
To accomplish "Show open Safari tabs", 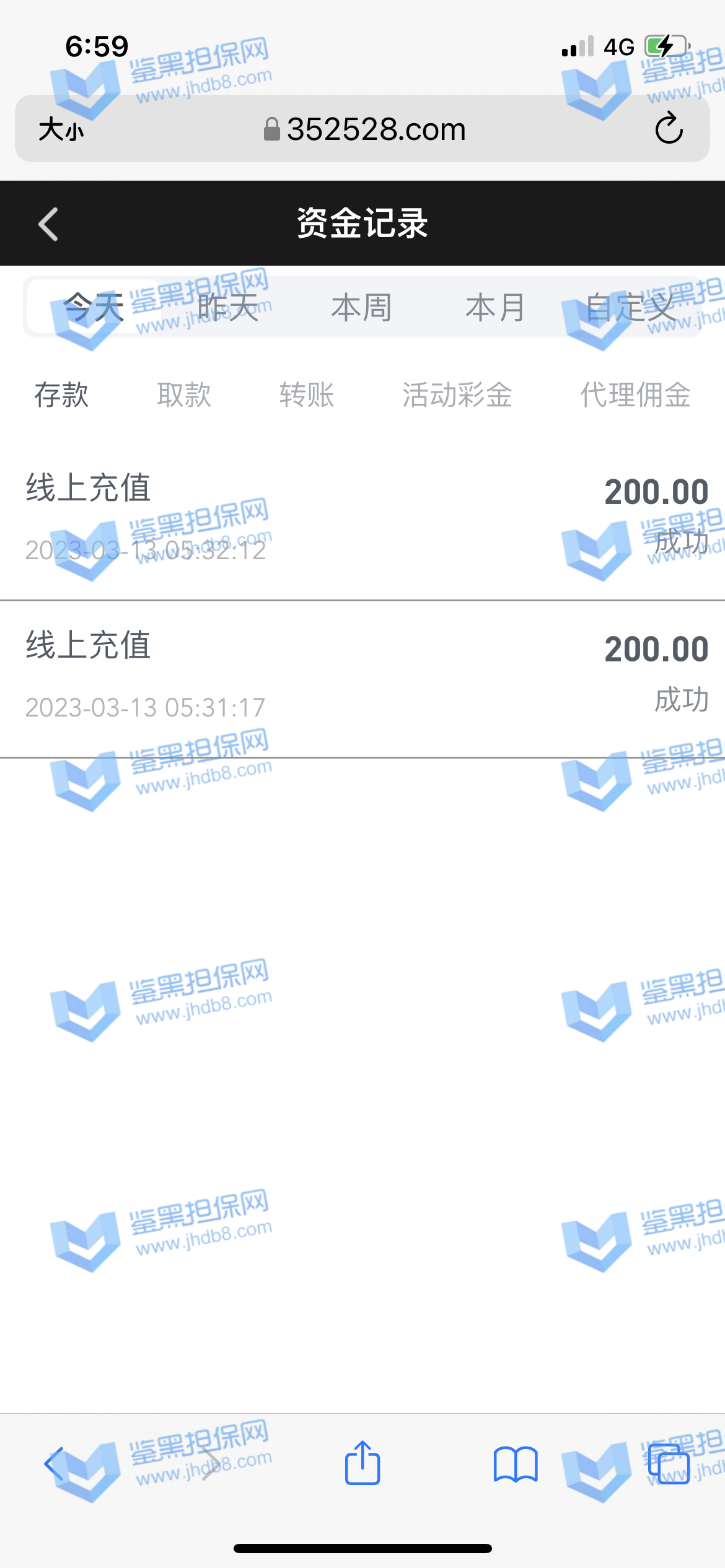I will [x=669, y=1464].
